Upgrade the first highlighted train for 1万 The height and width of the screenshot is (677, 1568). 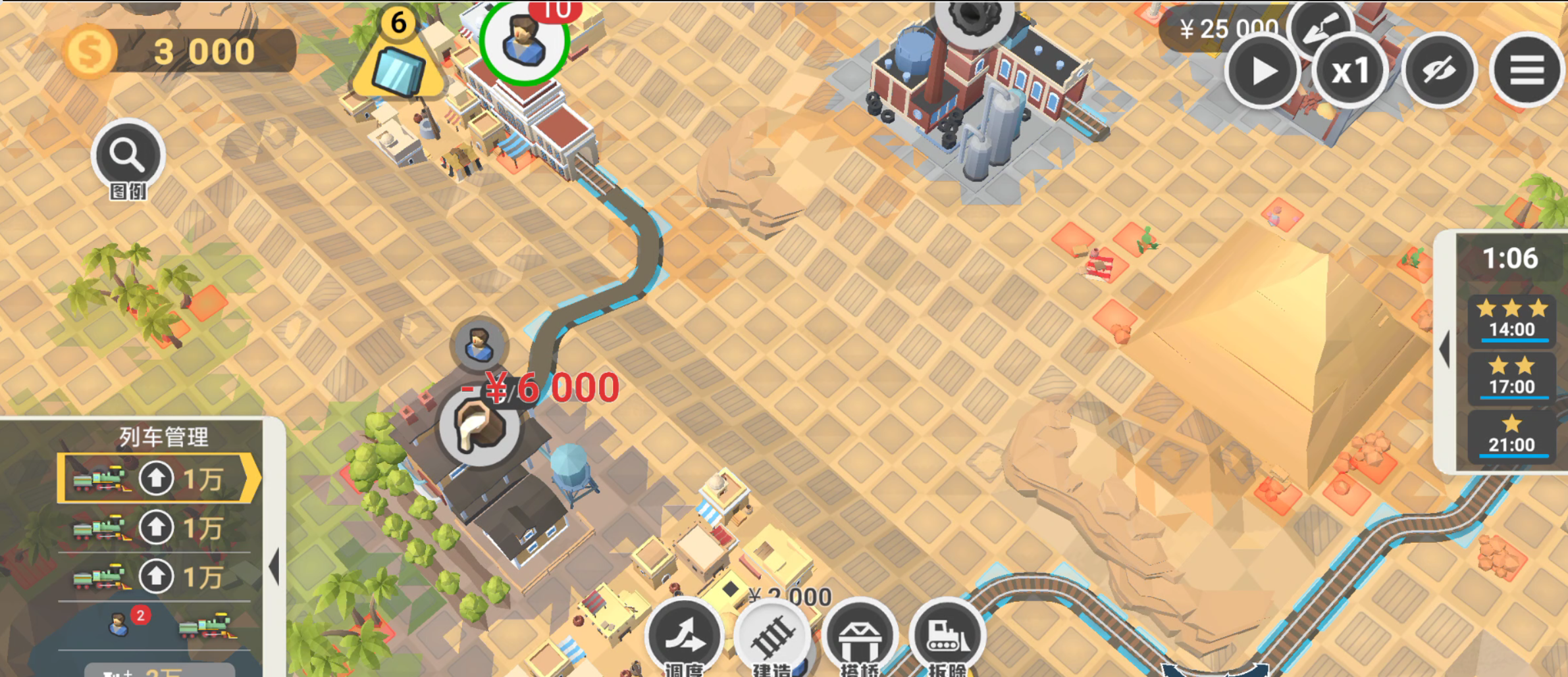[156, 478]
